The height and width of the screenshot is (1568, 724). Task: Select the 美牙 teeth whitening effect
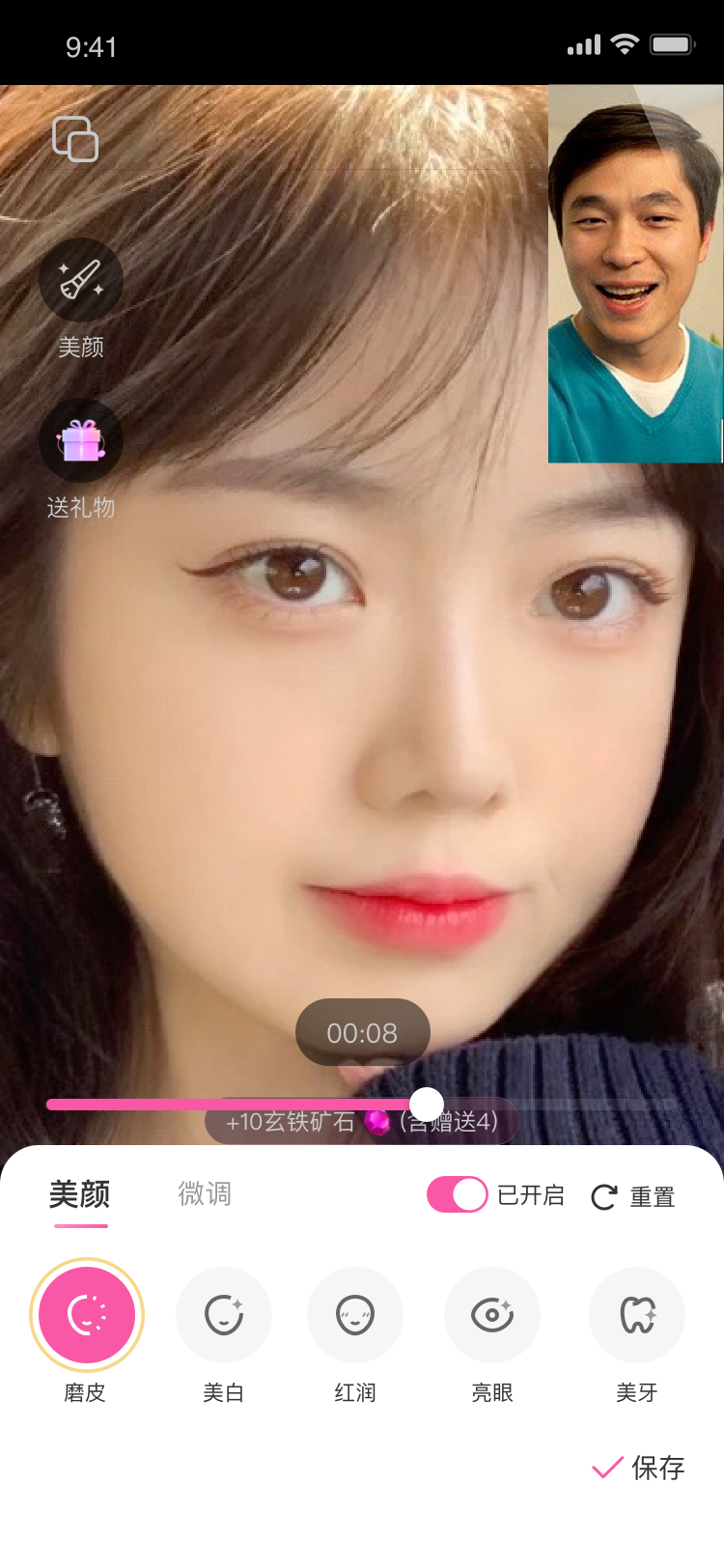coord(637,1315)
